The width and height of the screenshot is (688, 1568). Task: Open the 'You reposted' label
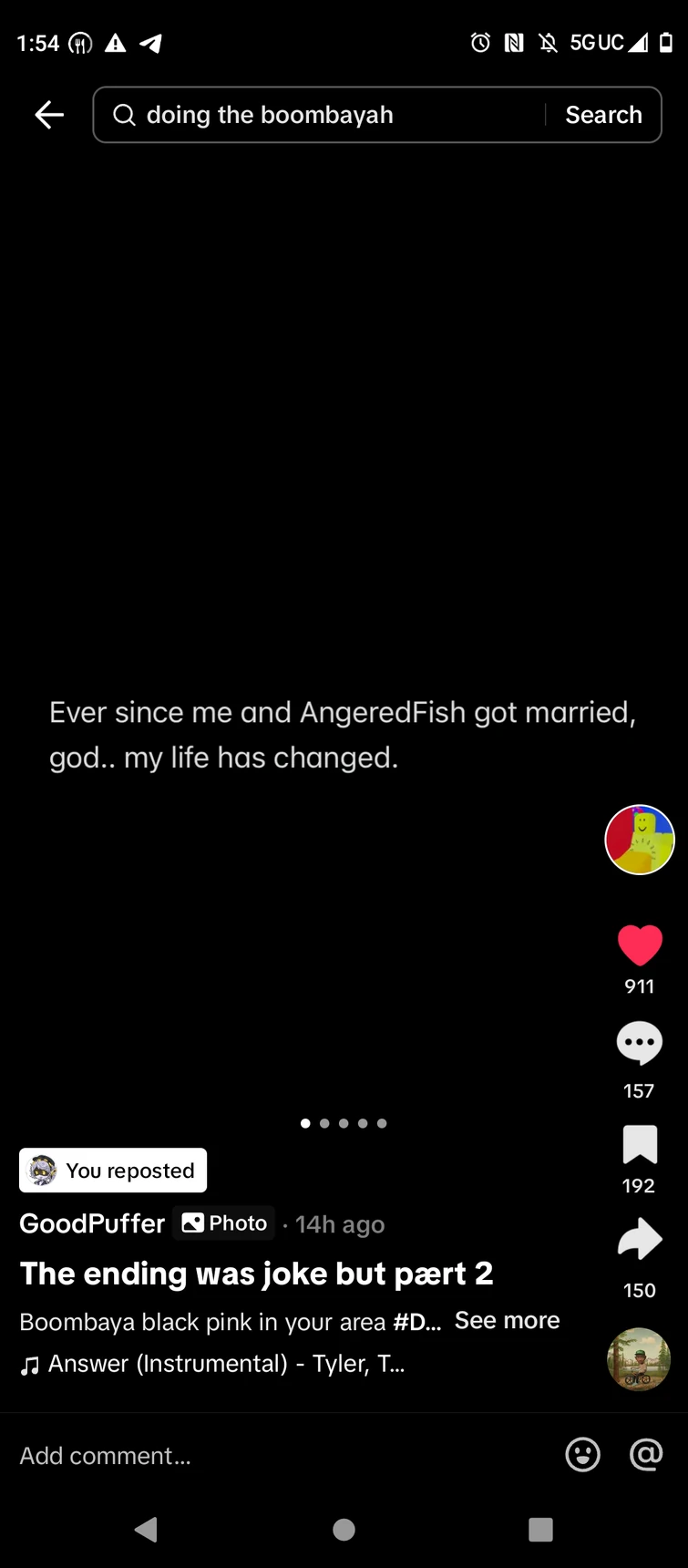tap(112, 1171)
